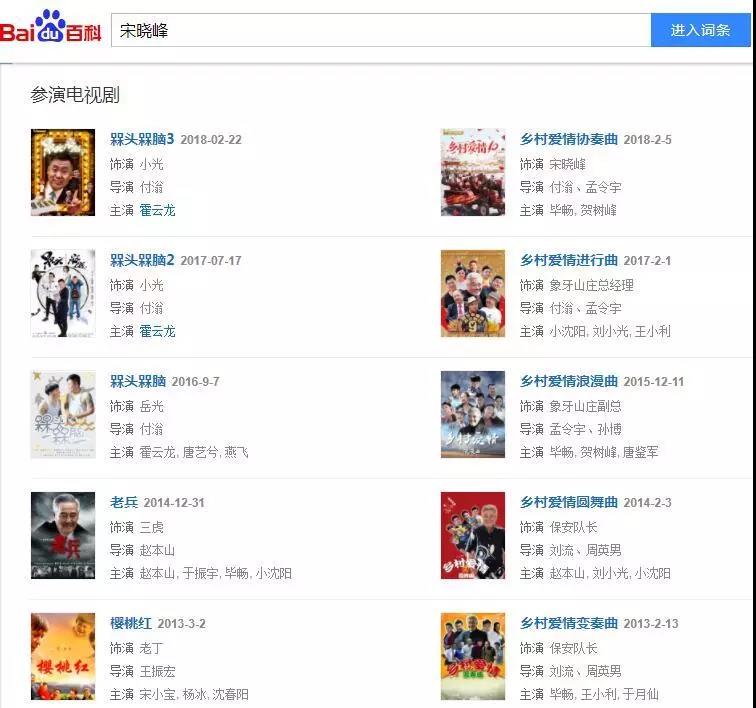Open the 乡村爱情变奏曲 title link
The width and height of the screenshot is (756, 708).
pyautogui.click(x=569, y=623)
